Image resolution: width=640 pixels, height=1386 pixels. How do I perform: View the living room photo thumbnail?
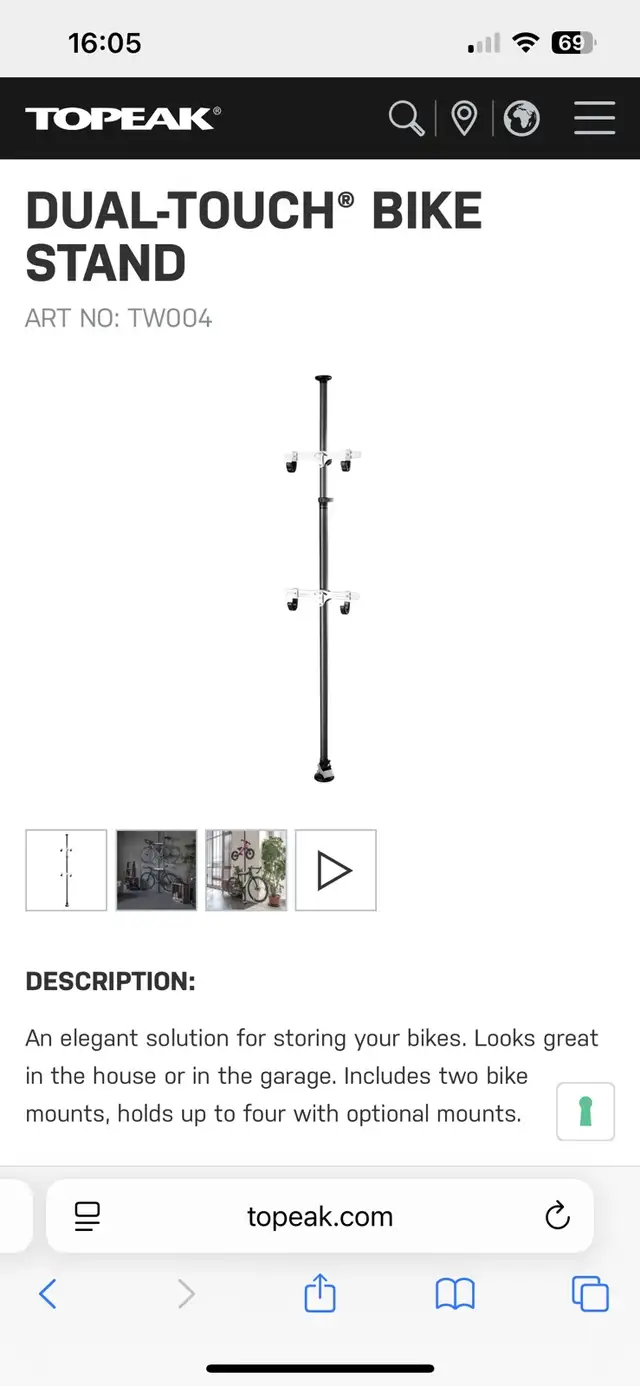246,870
